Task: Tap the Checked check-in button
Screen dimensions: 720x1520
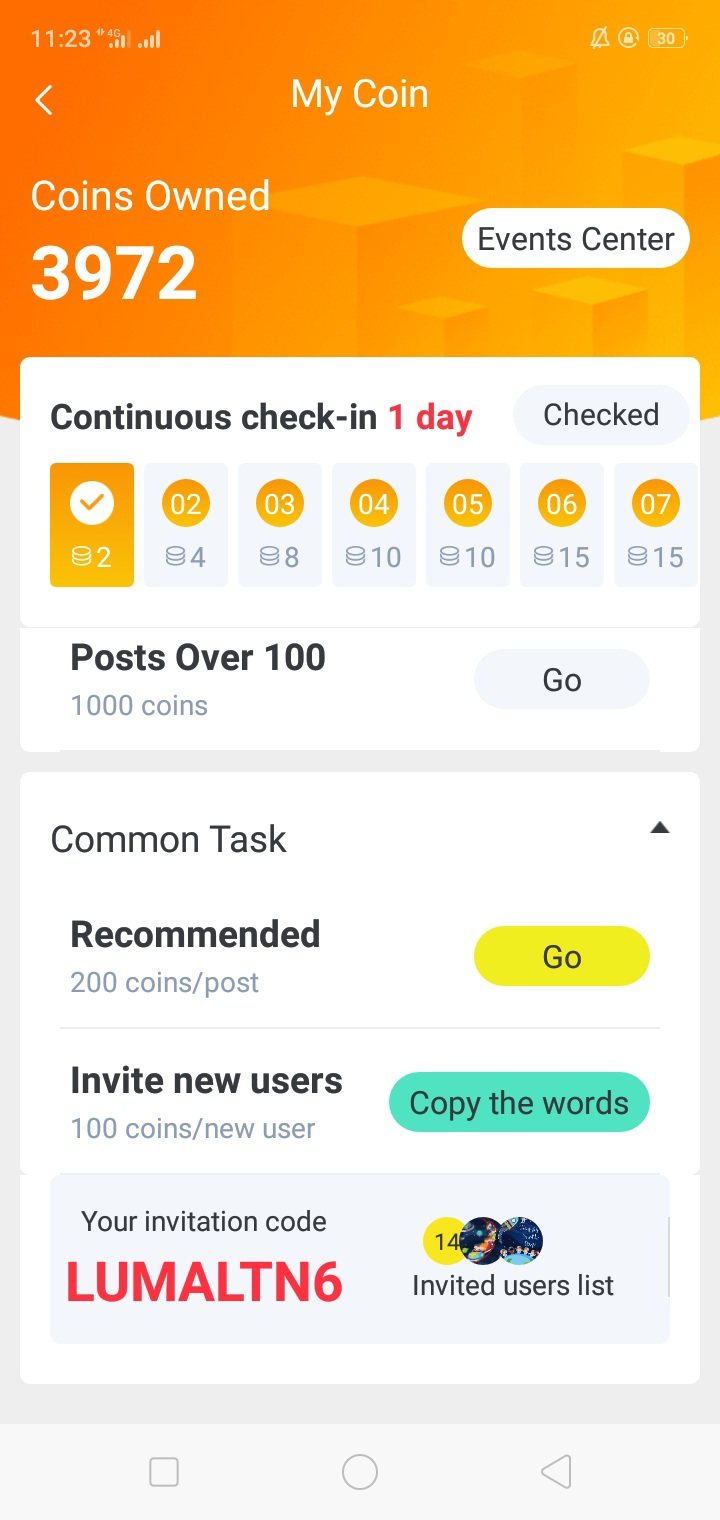Action: tap(601, 415)
